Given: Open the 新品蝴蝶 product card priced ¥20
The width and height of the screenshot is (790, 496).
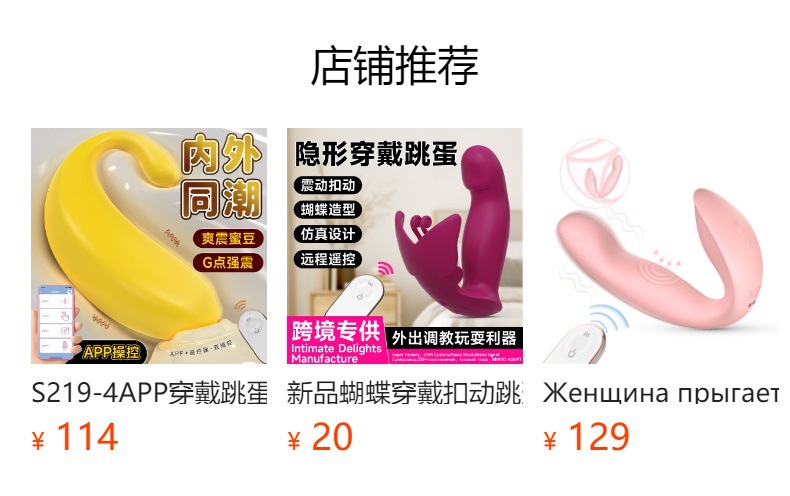Looking at the screenshot, I should tap(405, 246).
